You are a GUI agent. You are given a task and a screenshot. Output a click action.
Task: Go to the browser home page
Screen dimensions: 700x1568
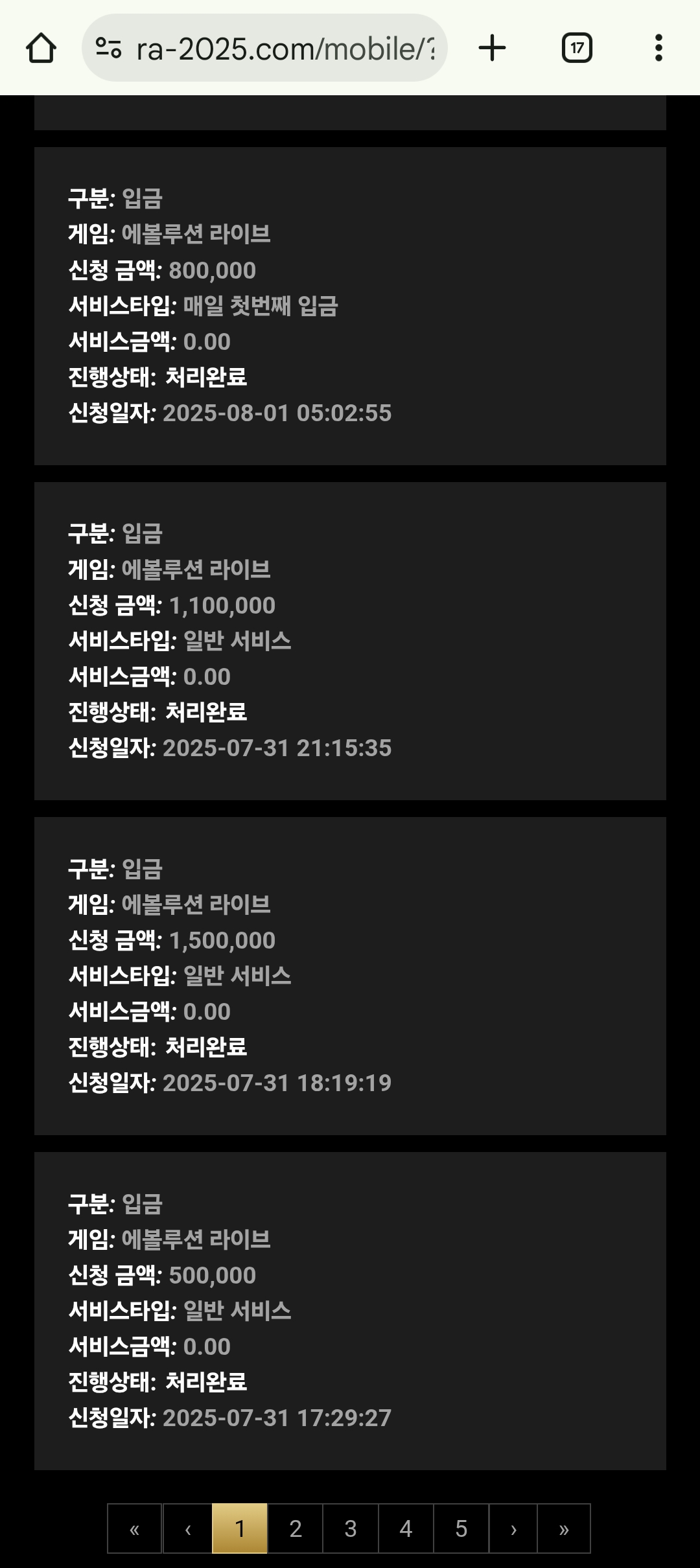(x=41, y=48)
